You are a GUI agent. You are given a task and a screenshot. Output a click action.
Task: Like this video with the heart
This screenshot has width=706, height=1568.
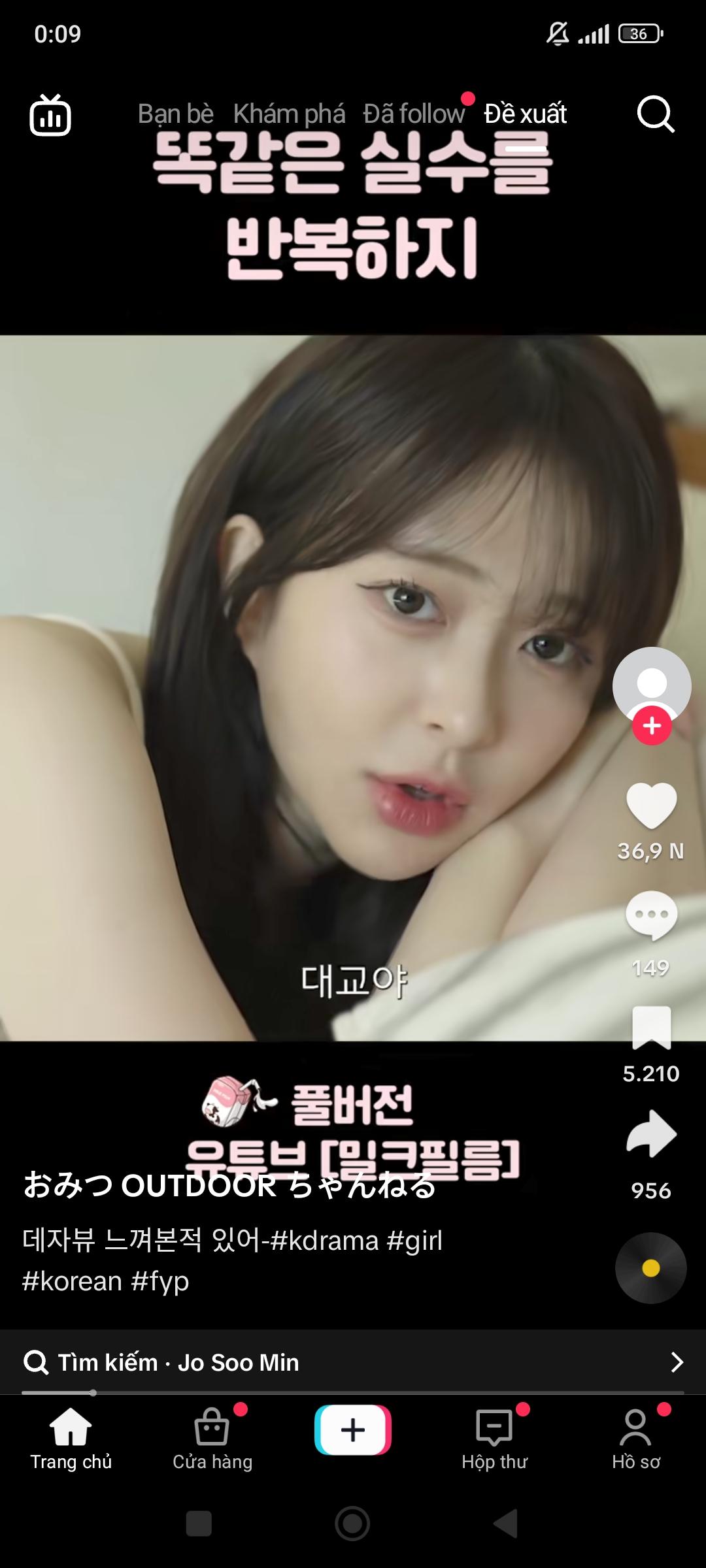coord(651,804)
